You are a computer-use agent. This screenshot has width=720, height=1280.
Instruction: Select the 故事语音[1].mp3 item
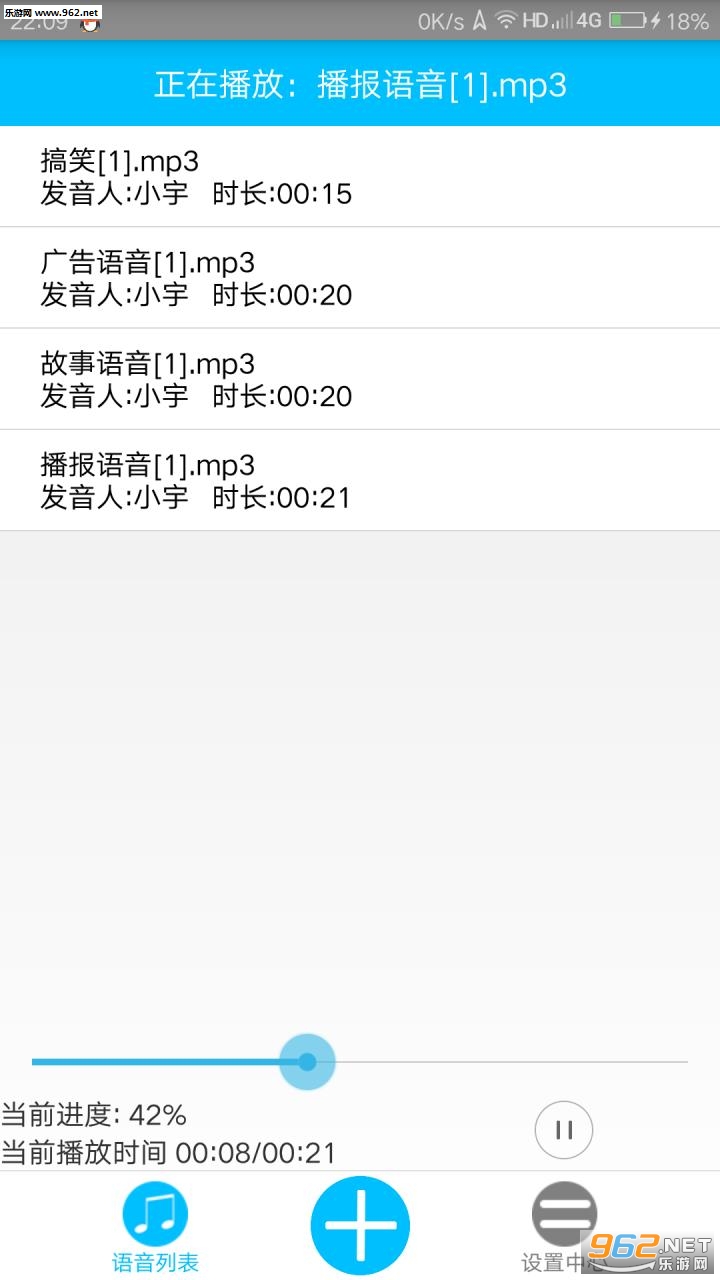pos(360,379)
